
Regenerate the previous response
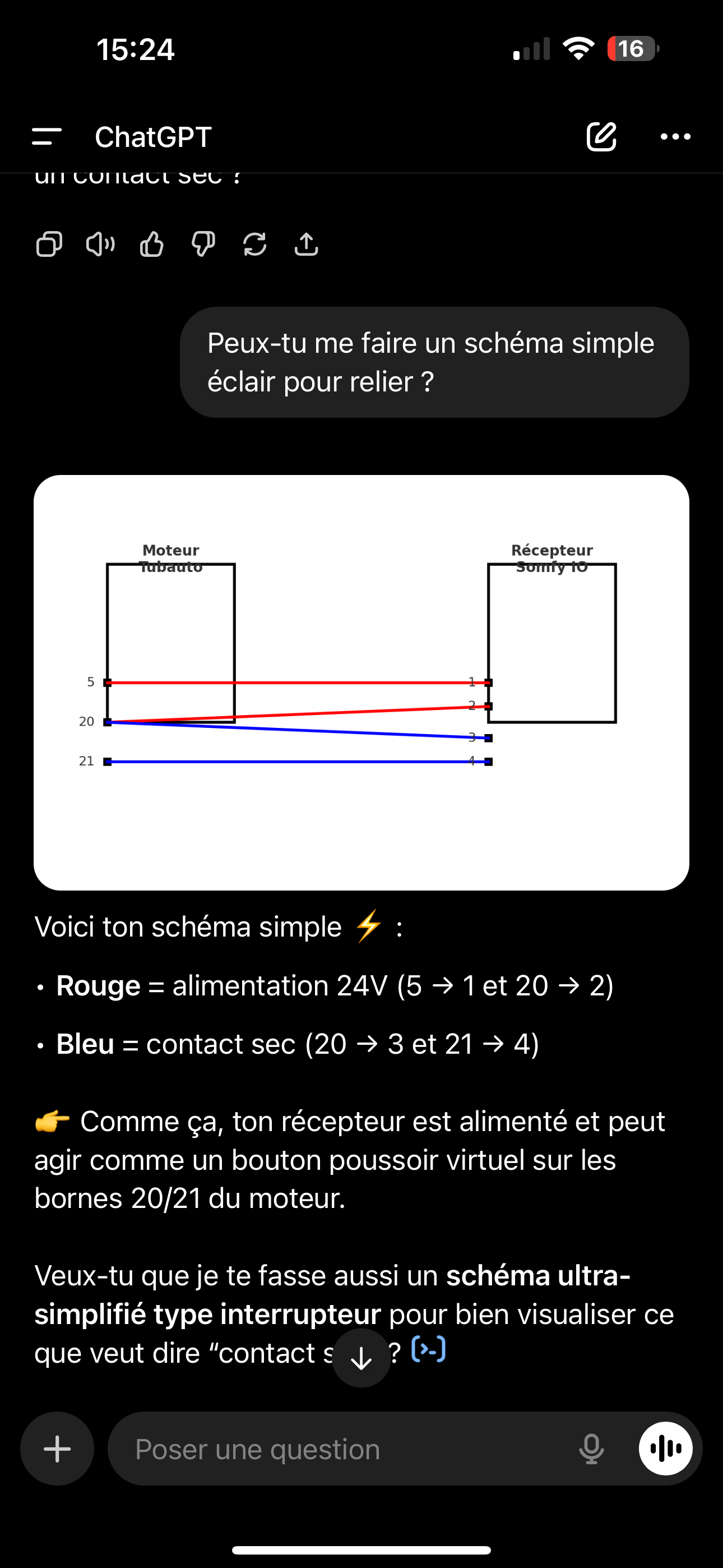click(254, 245)
